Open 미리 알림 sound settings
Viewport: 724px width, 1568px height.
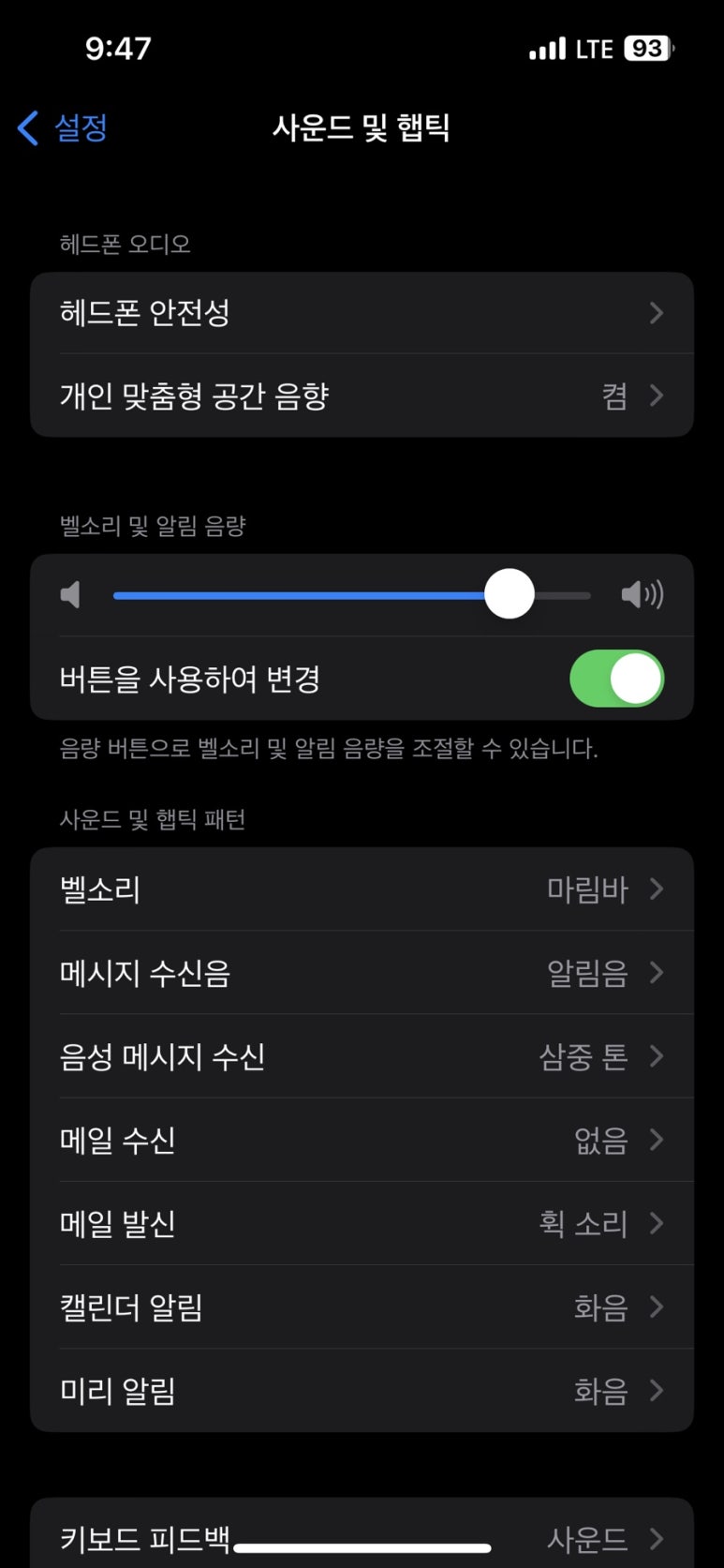point(362,1391)
